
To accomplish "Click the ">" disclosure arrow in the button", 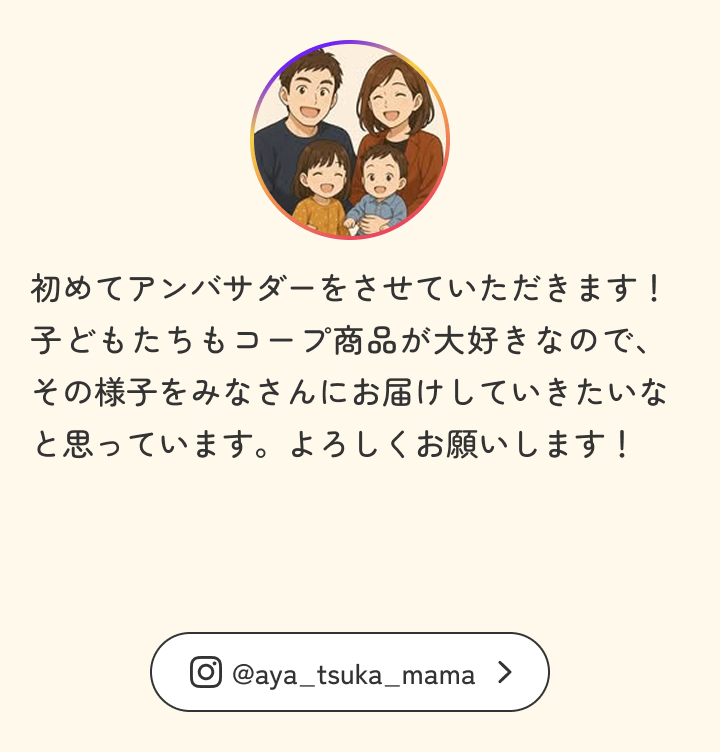I will (x=506, y=674).
